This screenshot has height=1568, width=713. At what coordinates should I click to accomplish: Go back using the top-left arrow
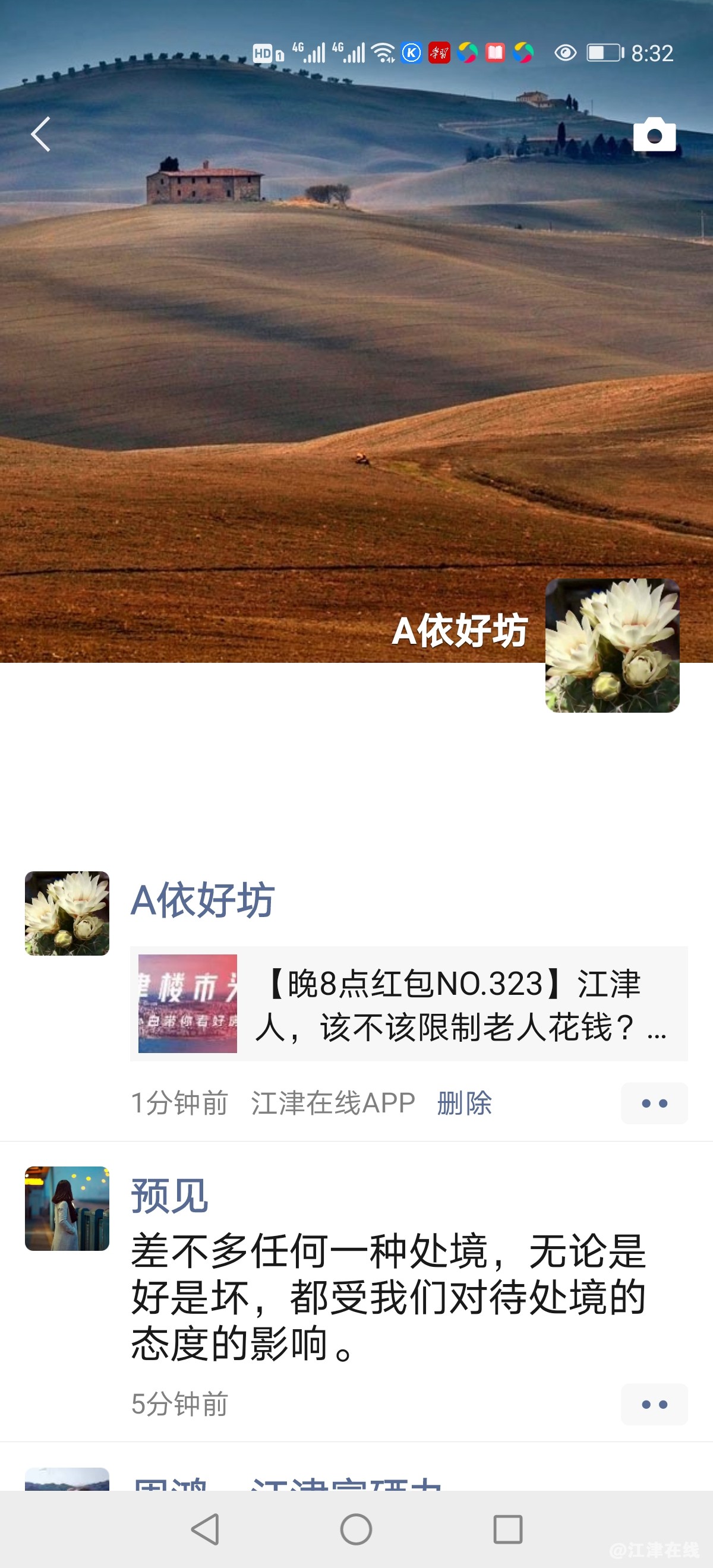pyautogui.click(x=41, y=134)
